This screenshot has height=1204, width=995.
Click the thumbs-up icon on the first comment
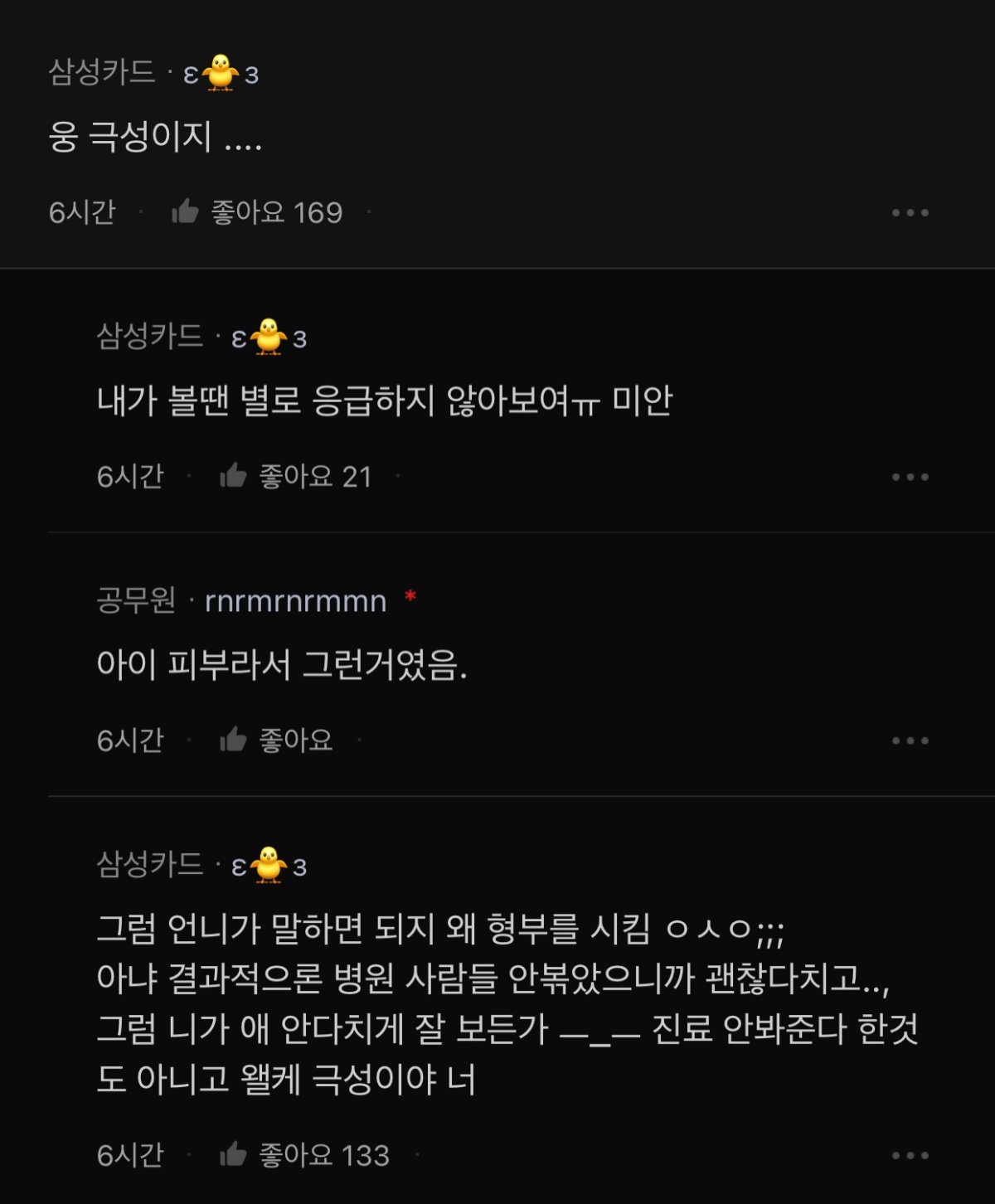[x=186, y=212]
